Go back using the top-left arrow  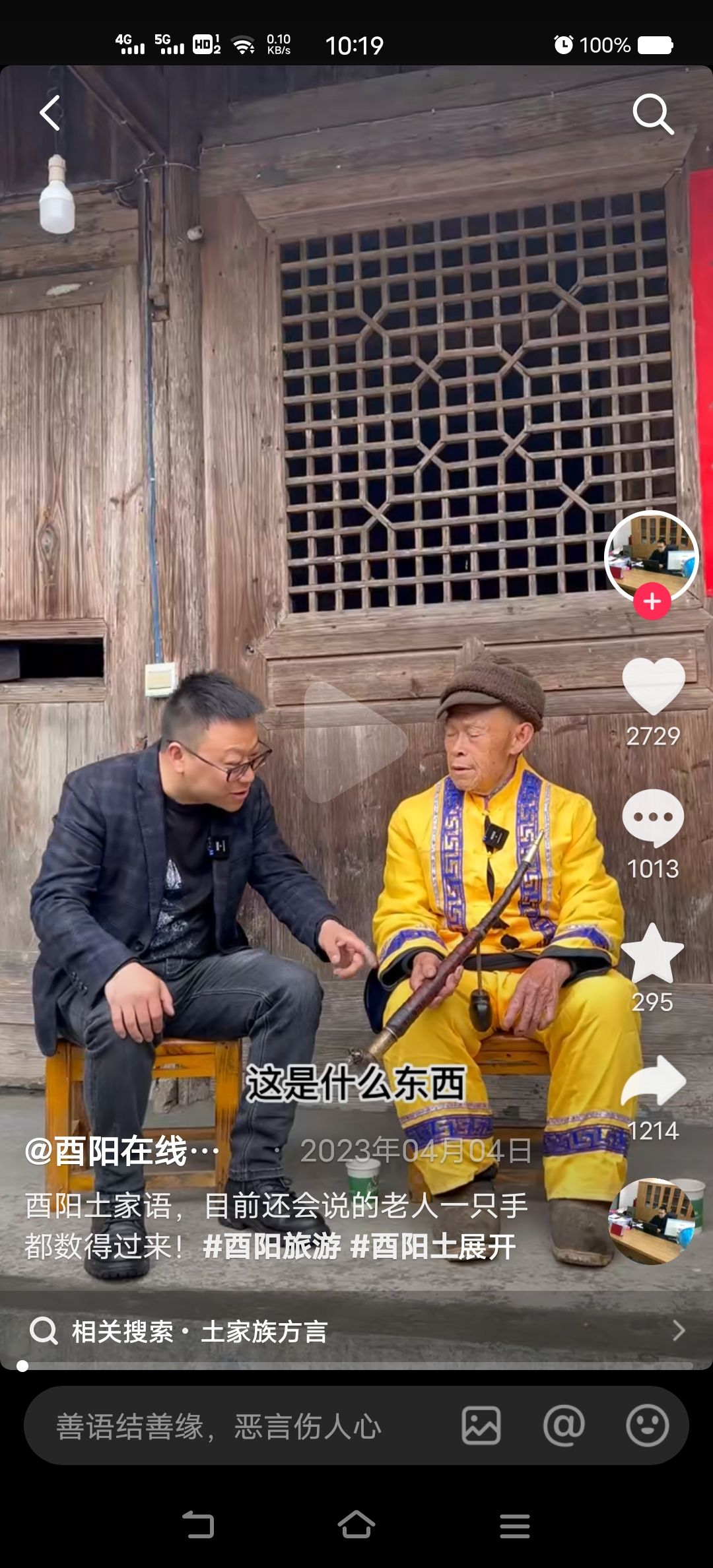[50, 113]
